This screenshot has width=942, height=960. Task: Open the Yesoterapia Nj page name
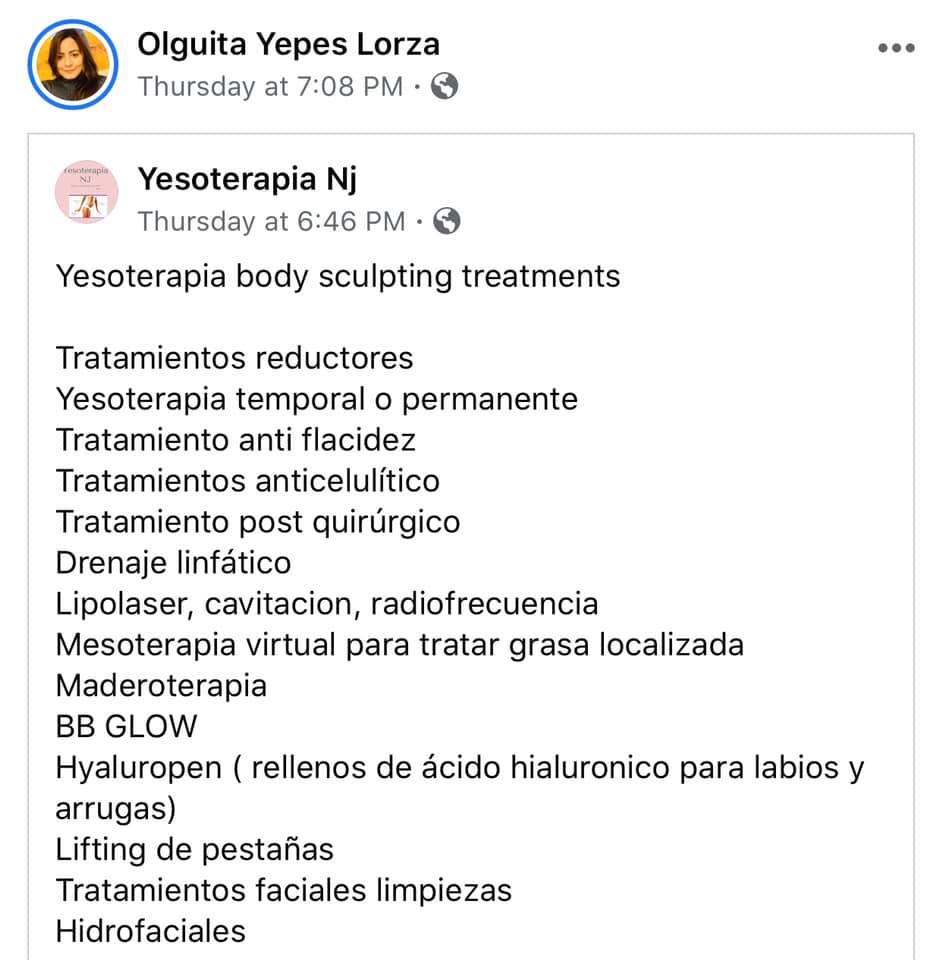point(247,179)
